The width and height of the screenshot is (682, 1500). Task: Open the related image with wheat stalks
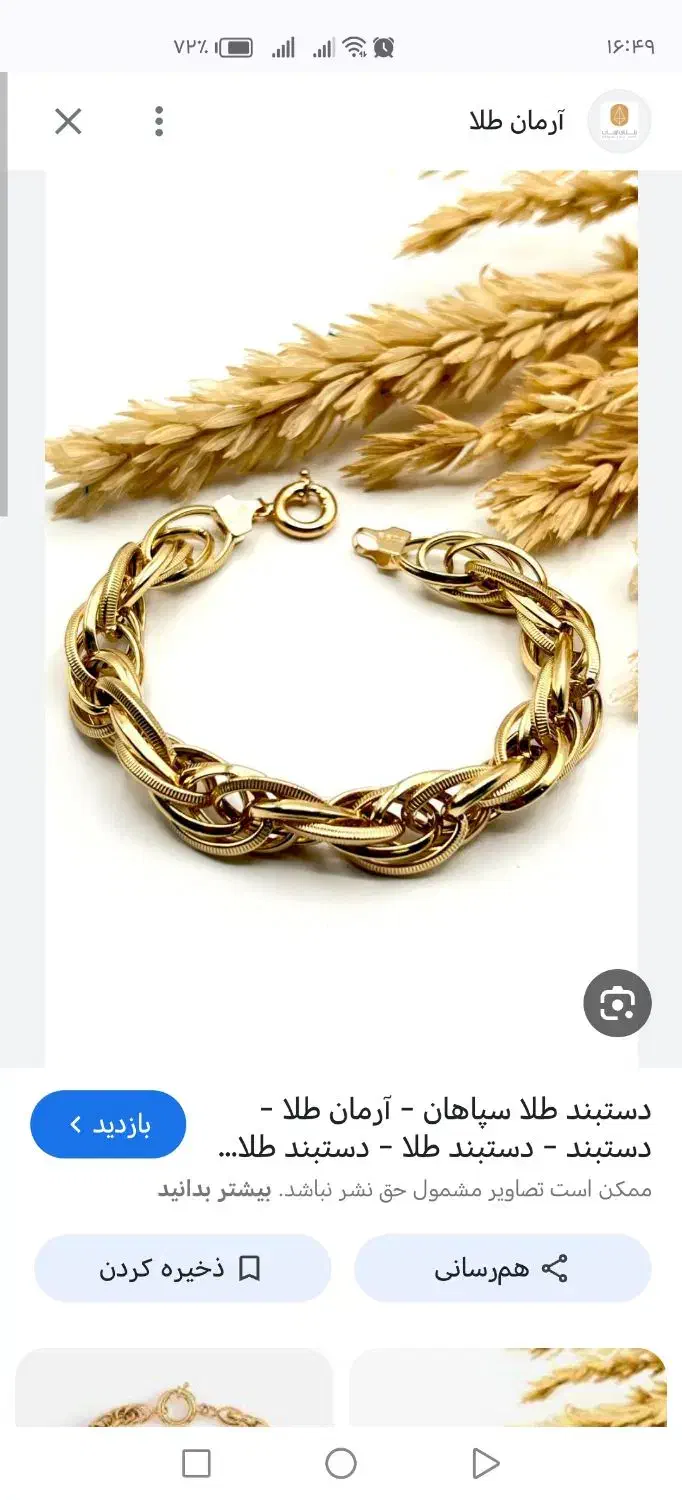point(507,1388)
